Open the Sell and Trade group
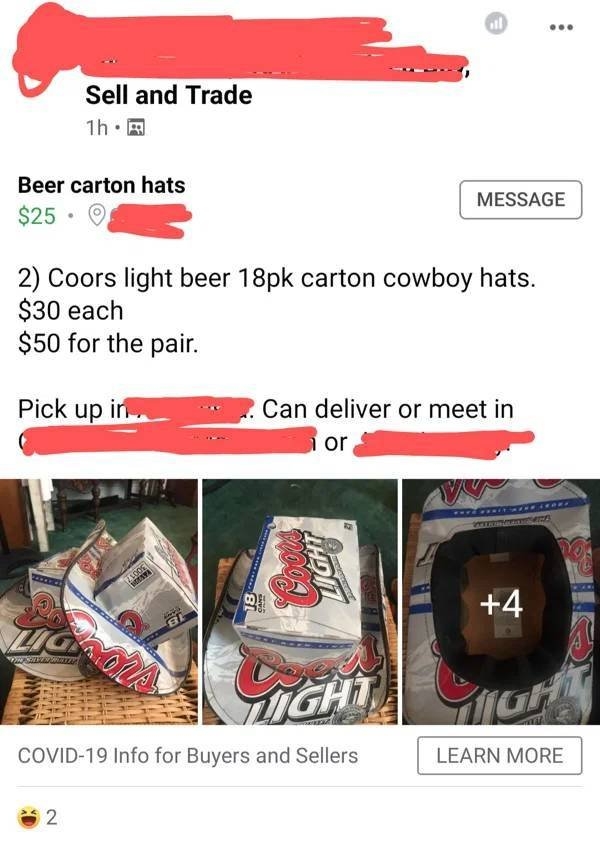The height and width of the screenshot is (846, 600). click(168, 95)
